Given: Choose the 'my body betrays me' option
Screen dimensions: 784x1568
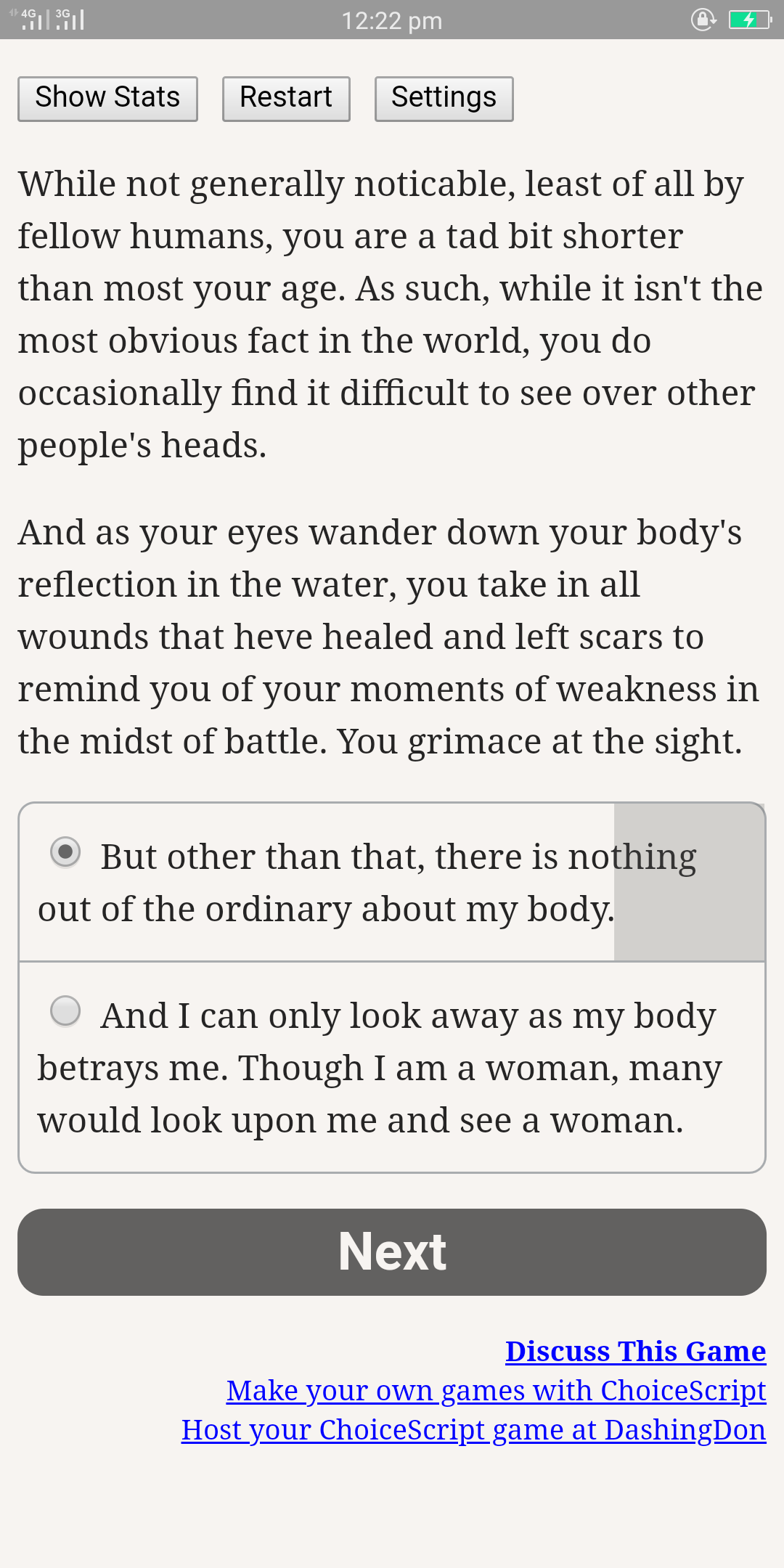Looking at the screenshot, I should click(65, 1011).
